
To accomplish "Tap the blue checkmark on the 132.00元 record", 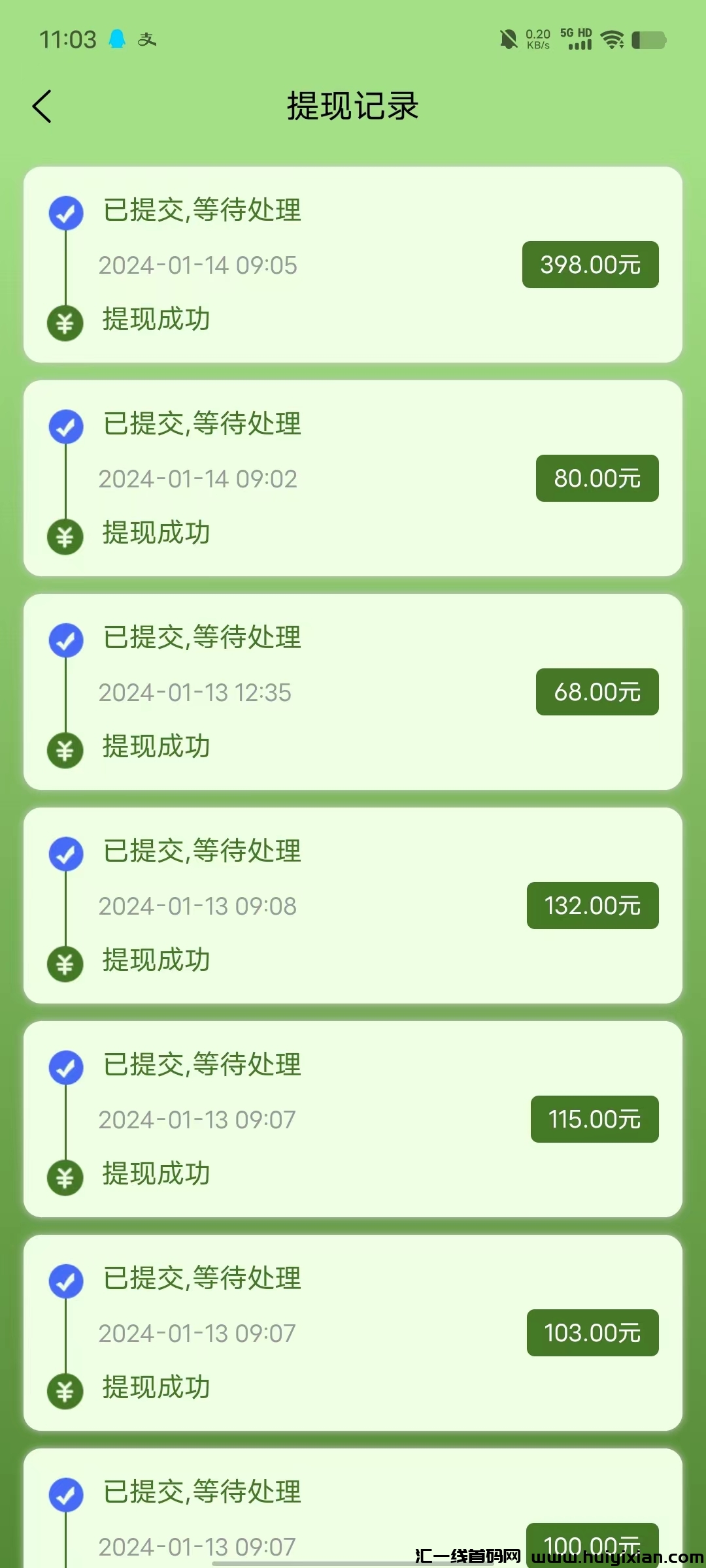I will 66,853.
